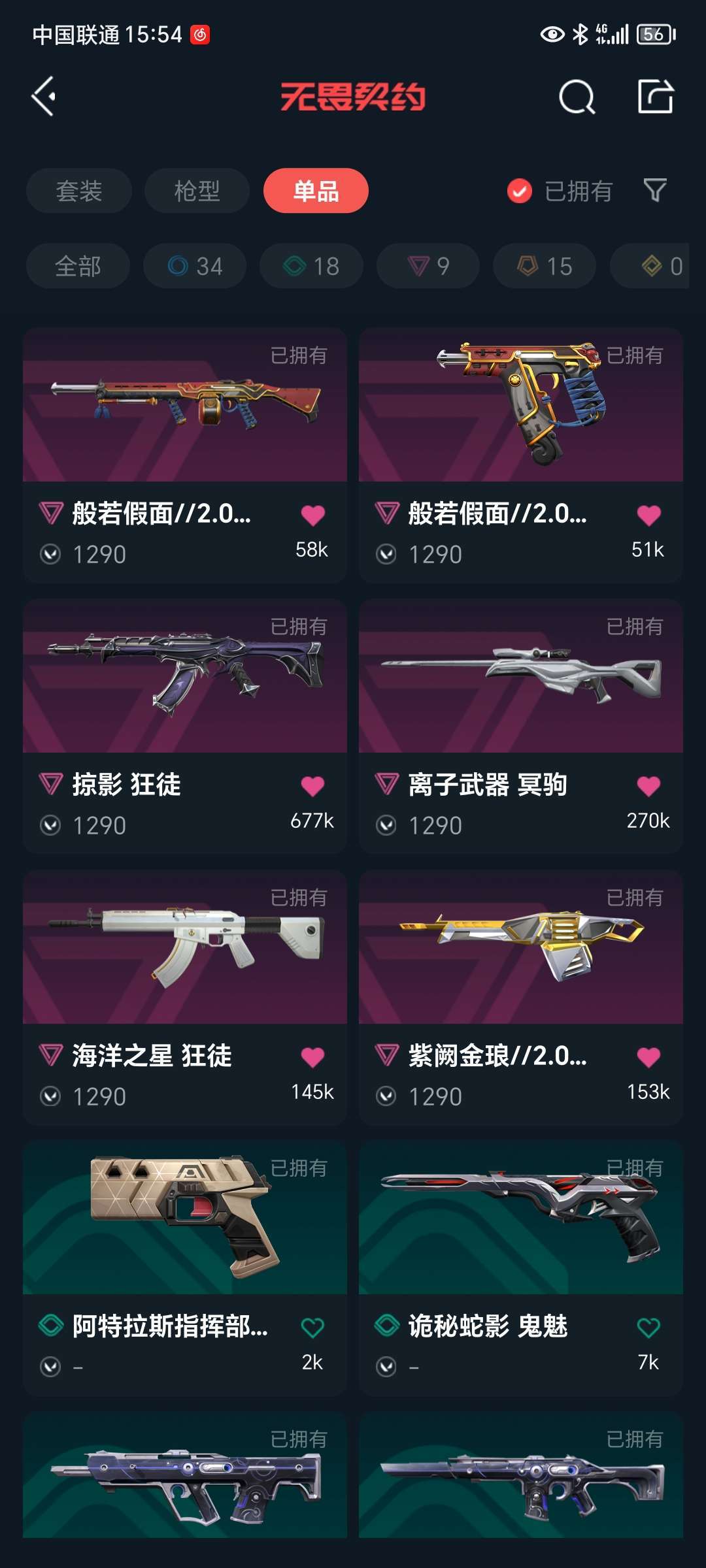The image size is (706, 1568).
Task: Open the 离子武器 冥驹 skin card
Action: 521,726
